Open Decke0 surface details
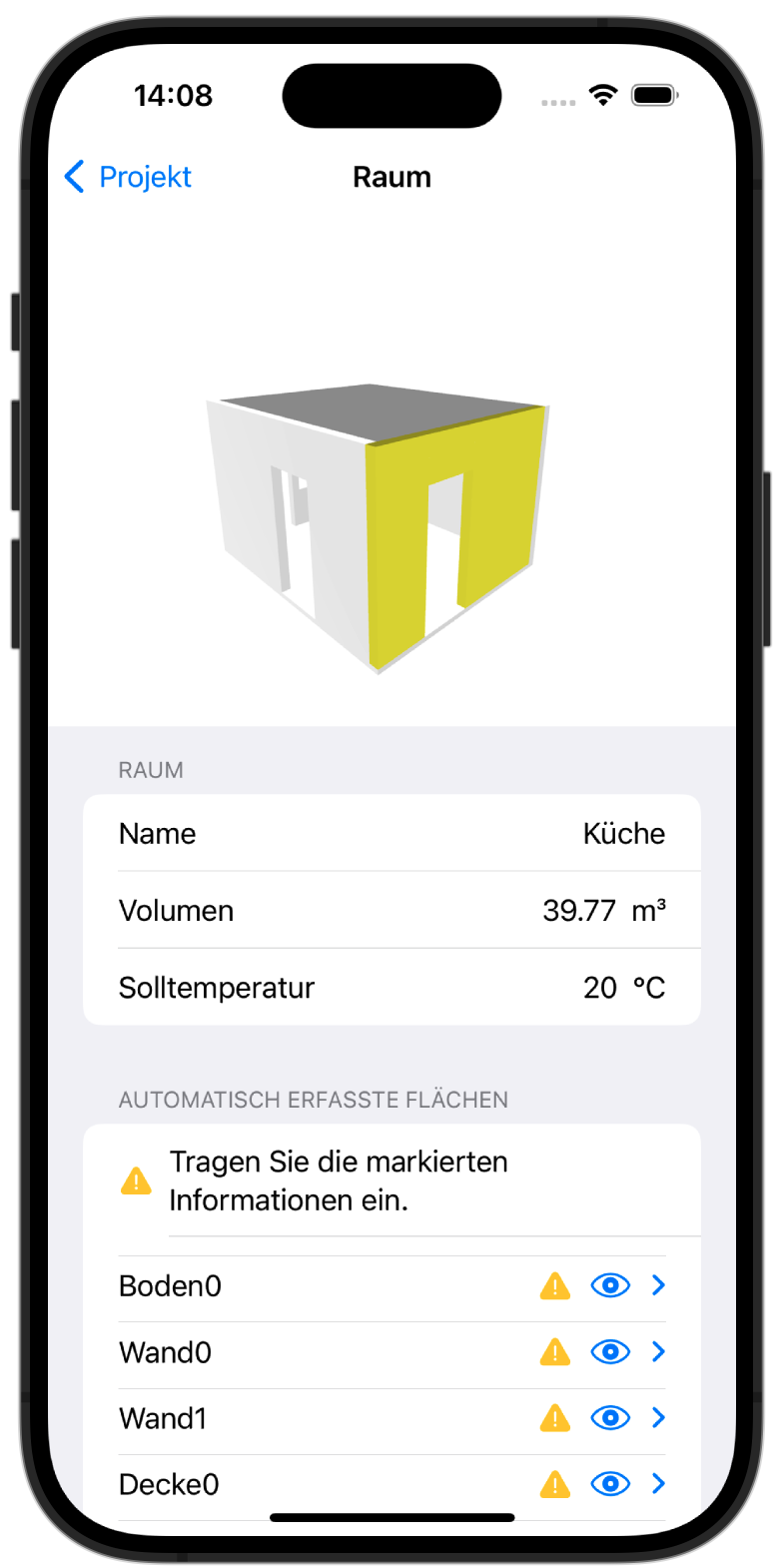The width and height of the screenshot is (782, 1568). 658,1484
